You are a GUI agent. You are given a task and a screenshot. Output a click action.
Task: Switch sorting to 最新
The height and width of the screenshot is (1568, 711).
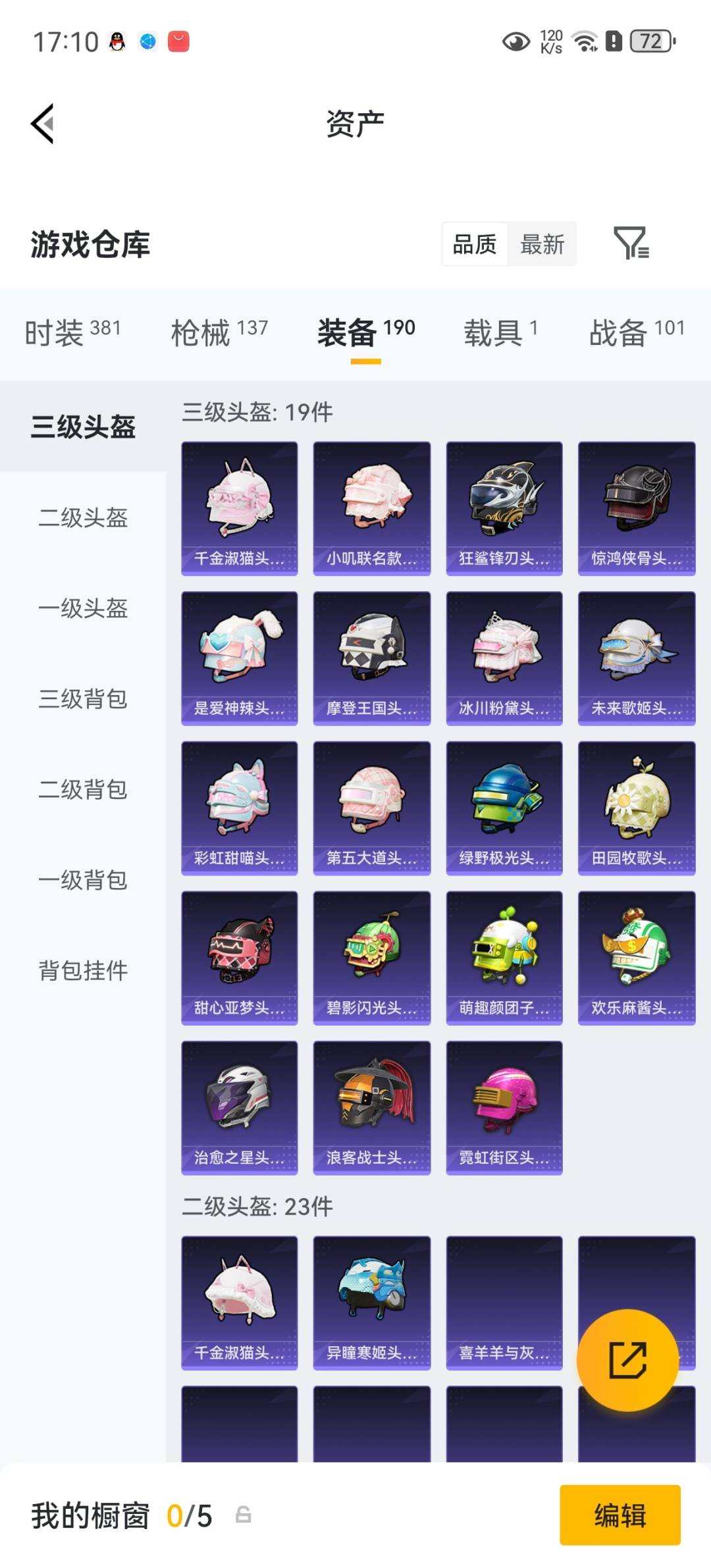541,244
